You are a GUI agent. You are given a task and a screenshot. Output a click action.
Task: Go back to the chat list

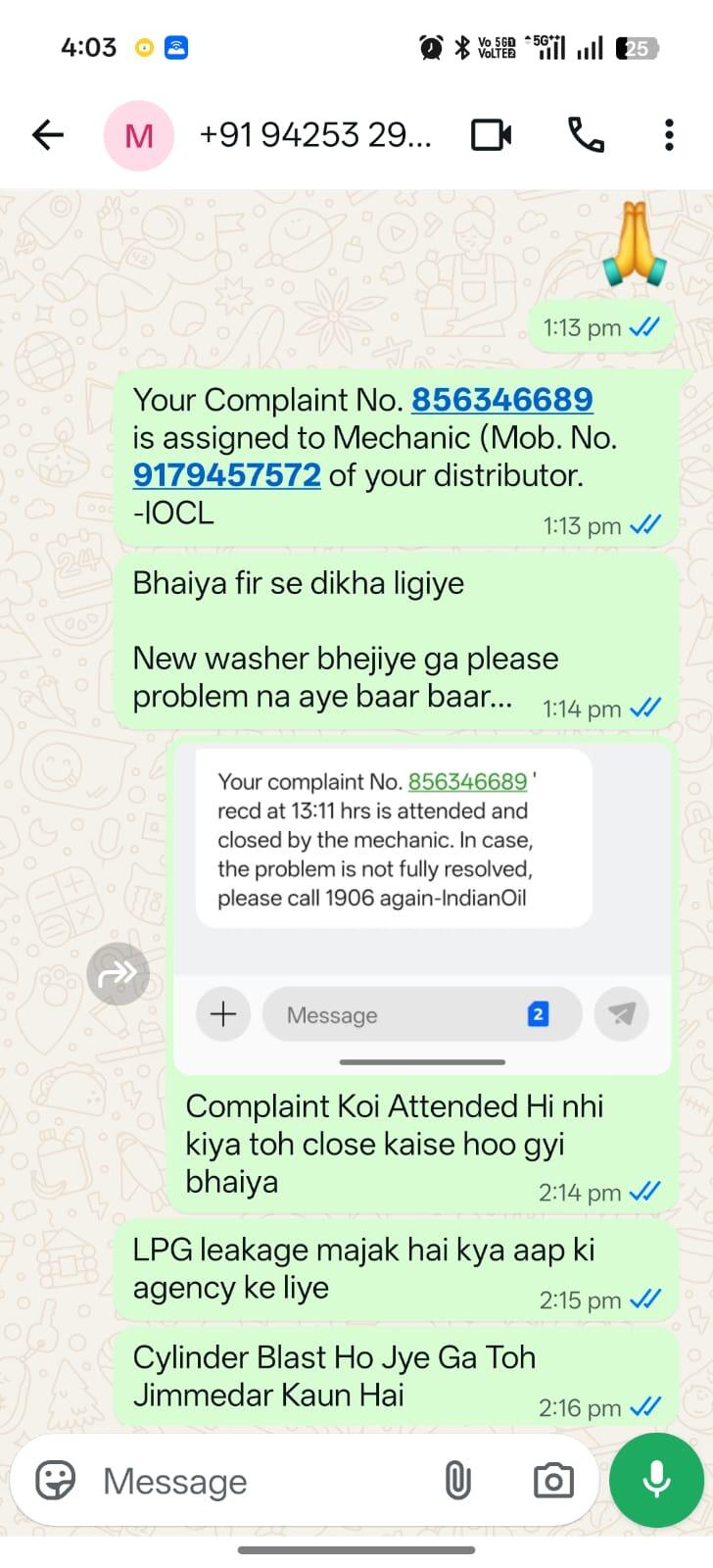[47, 135]
